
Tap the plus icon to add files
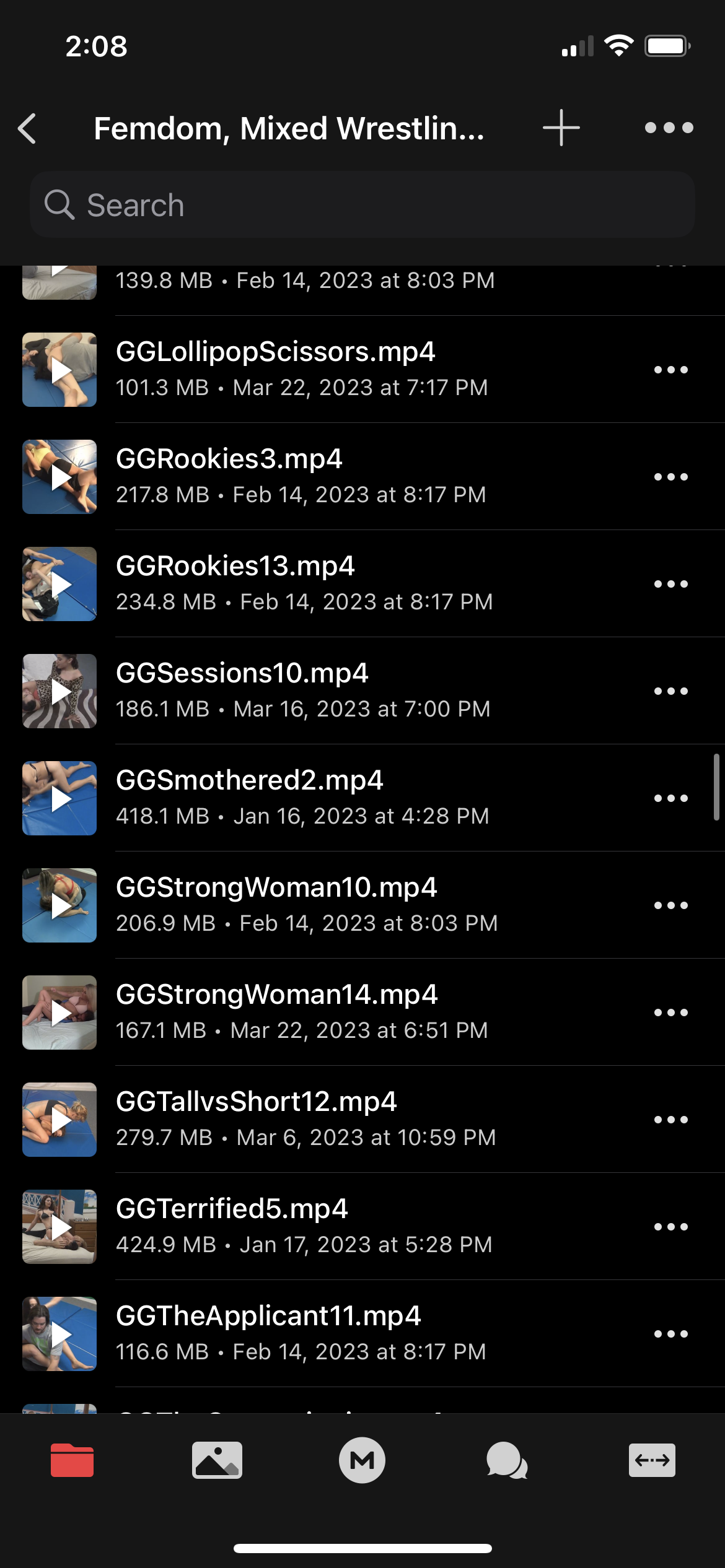[561, 128]
